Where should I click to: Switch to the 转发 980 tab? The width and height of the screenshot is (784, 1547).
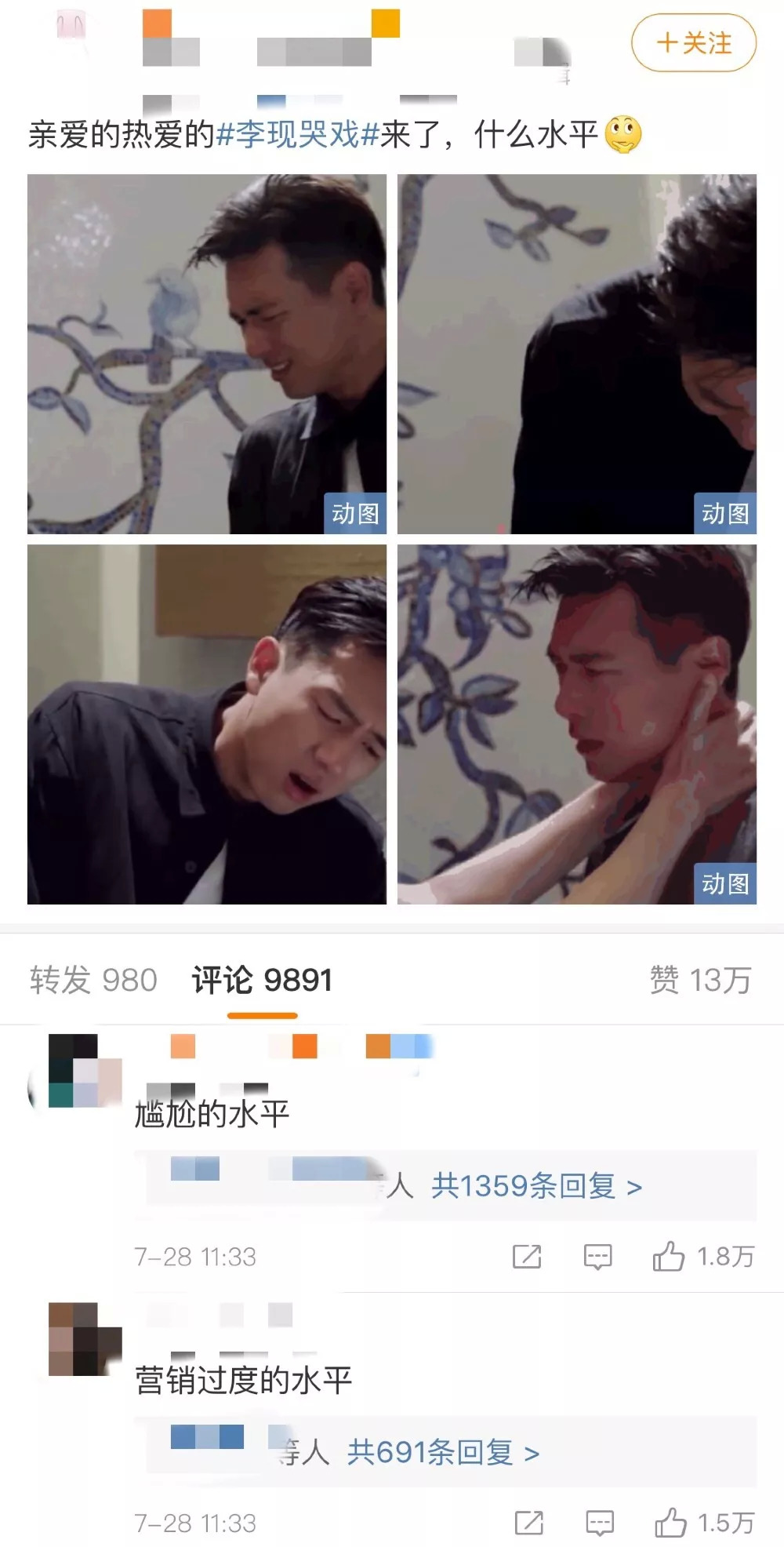pos(93,981)
